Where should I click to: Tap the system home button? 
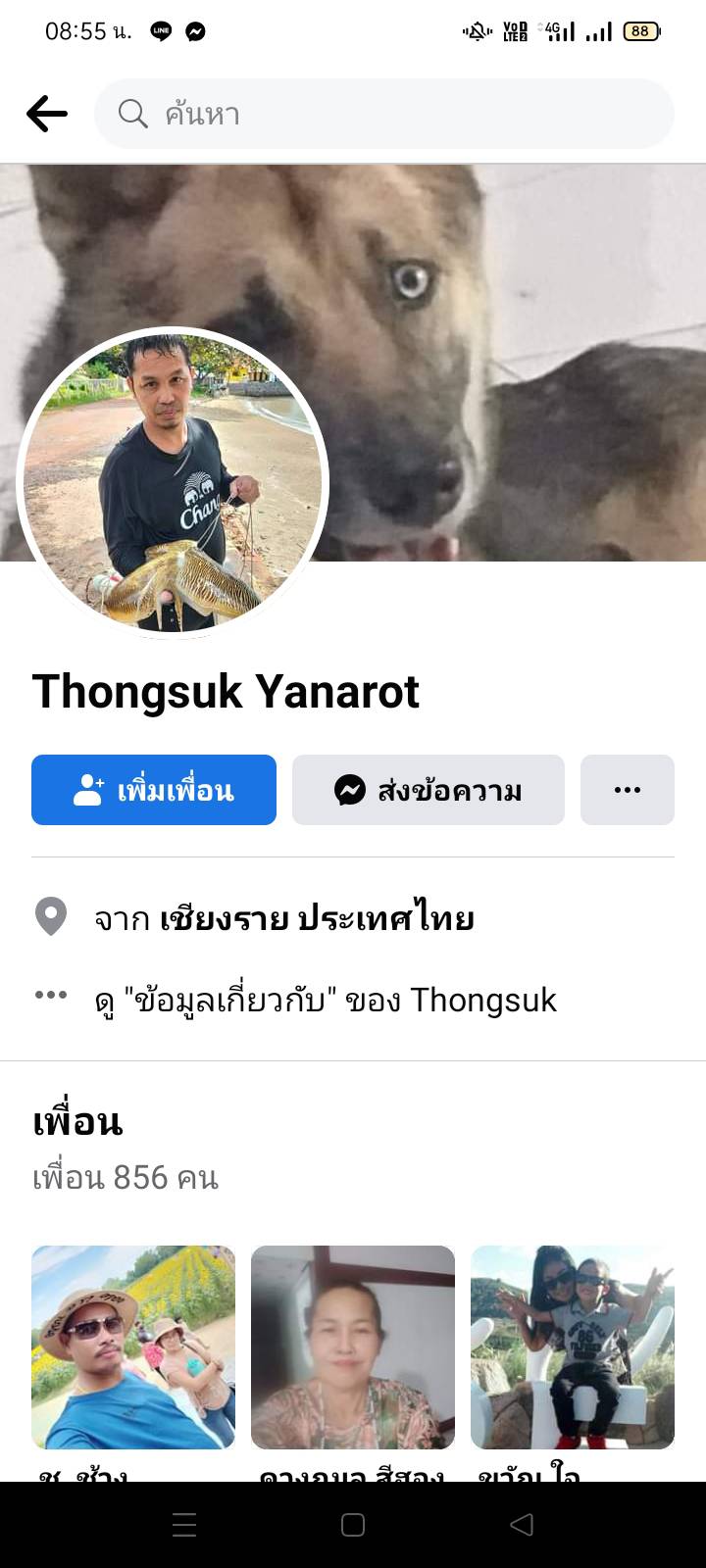pyautogui.click(x=353, y=1525)
